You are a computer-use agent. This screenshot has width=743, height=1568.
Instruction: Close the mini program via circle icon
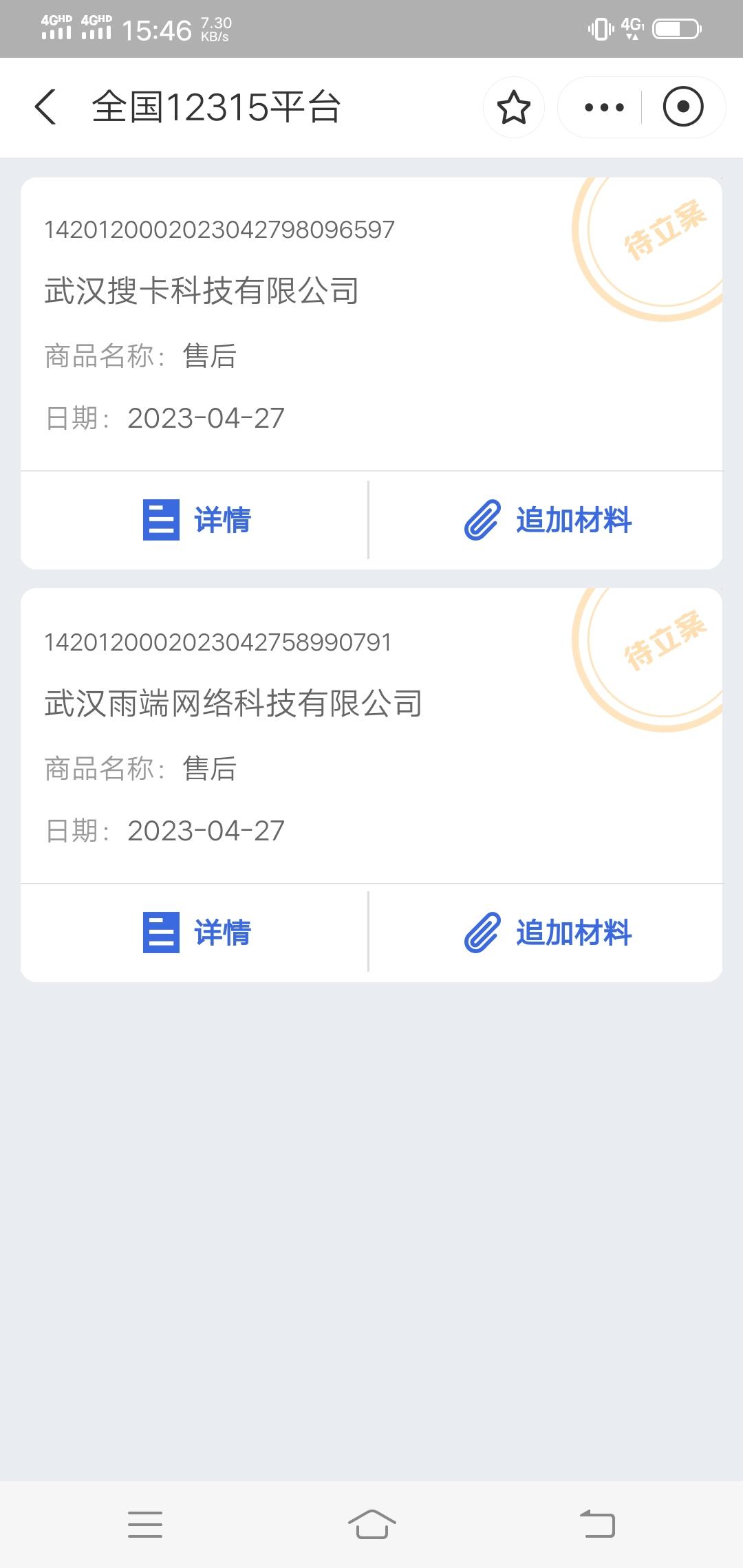pos(683,107)
